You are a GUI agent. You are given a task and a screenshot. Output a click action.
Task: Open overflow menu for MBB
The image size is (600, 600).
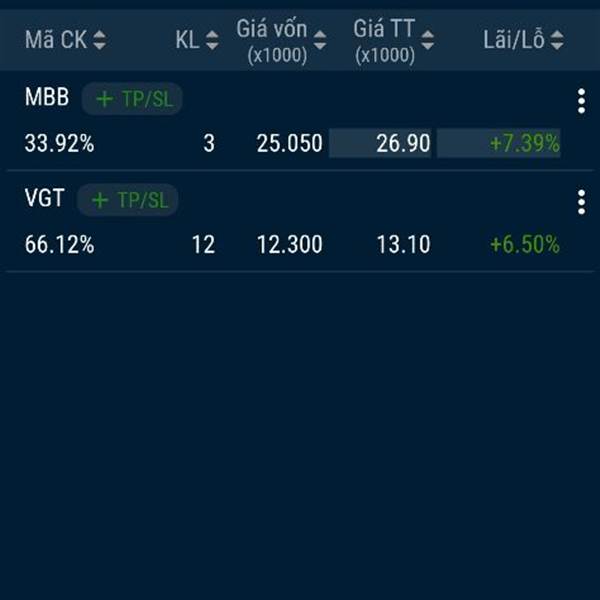click(x=581, y=101)
